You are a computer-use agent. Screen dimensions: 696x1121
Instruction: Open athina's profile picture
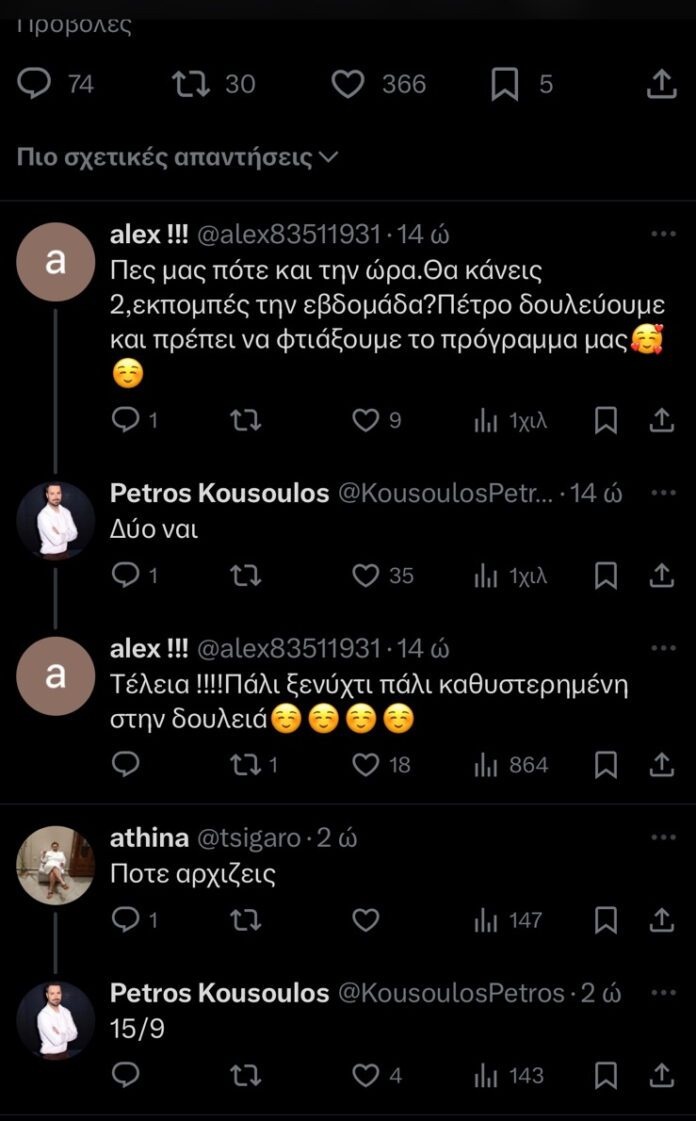point(56,865)
